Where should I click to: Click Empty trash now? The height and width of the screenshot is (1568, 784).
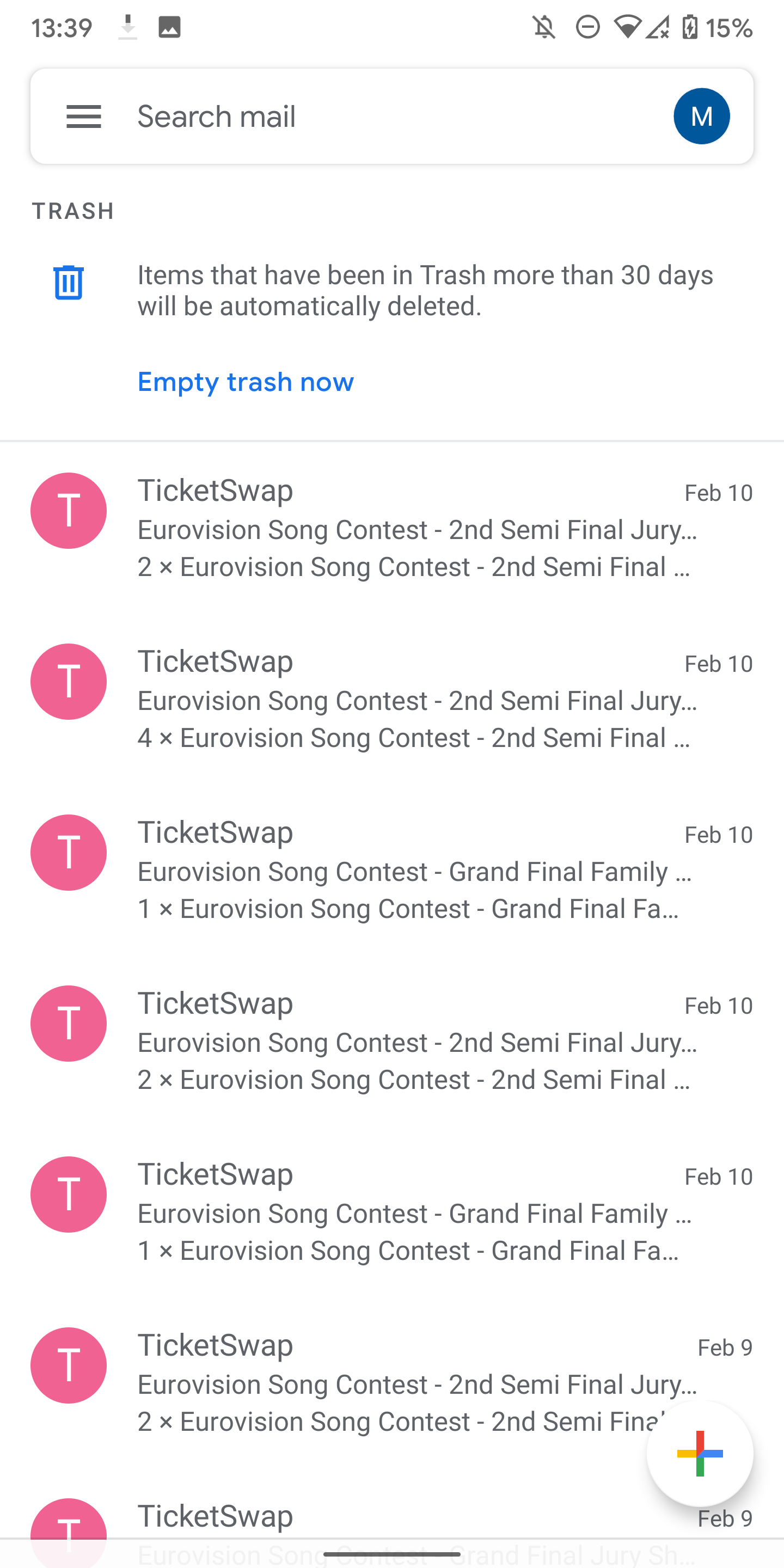coord(246,382)
